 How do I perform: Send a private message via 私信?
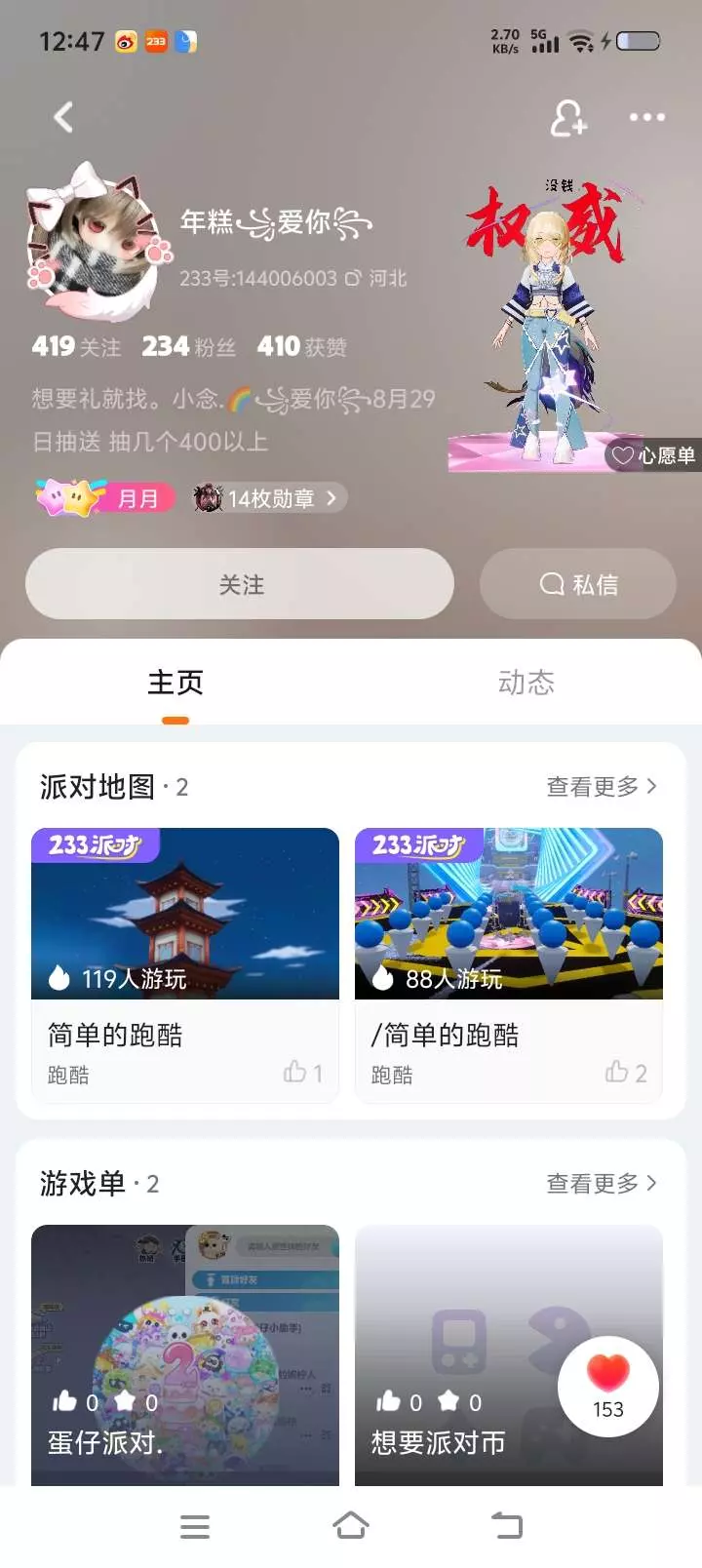[x=578, y=584]
